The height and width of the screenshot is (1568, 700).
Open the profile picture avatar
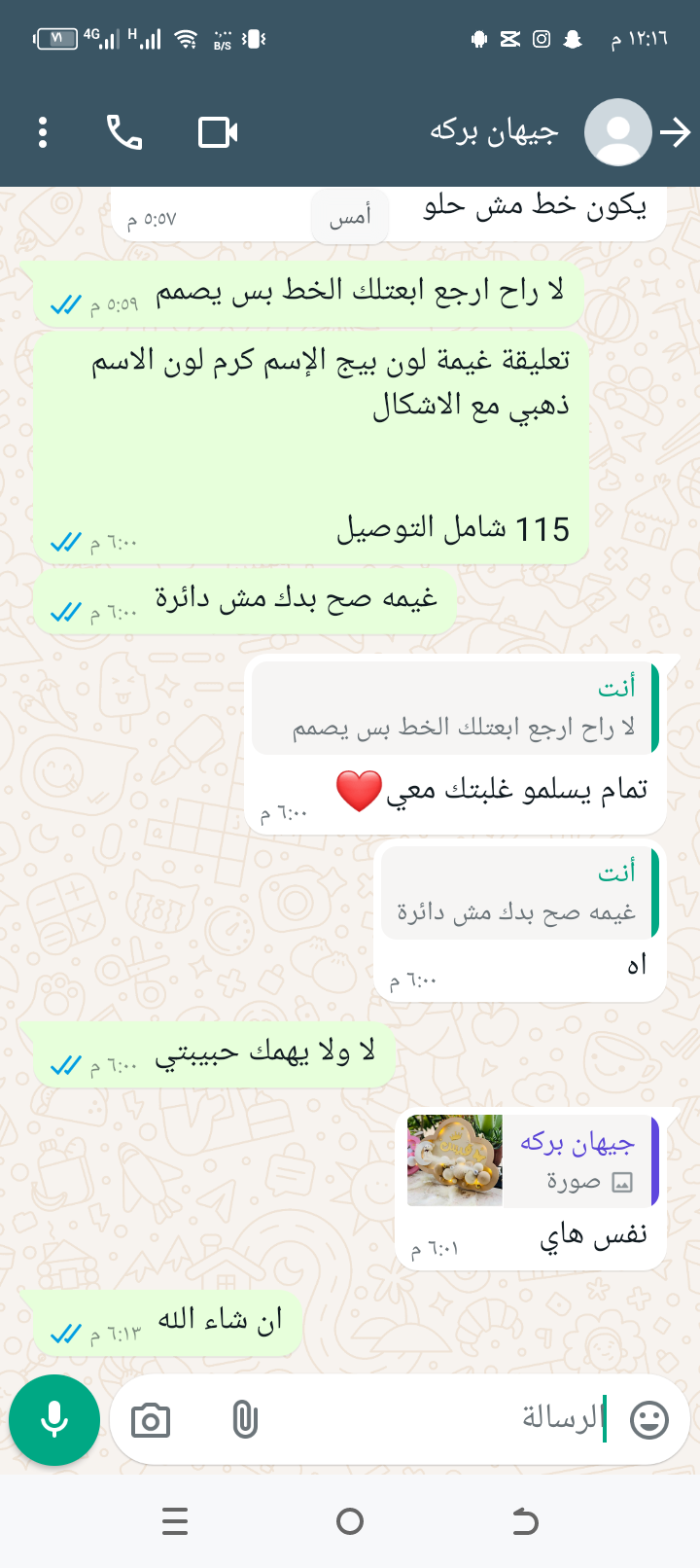click(x=617, y=132)
